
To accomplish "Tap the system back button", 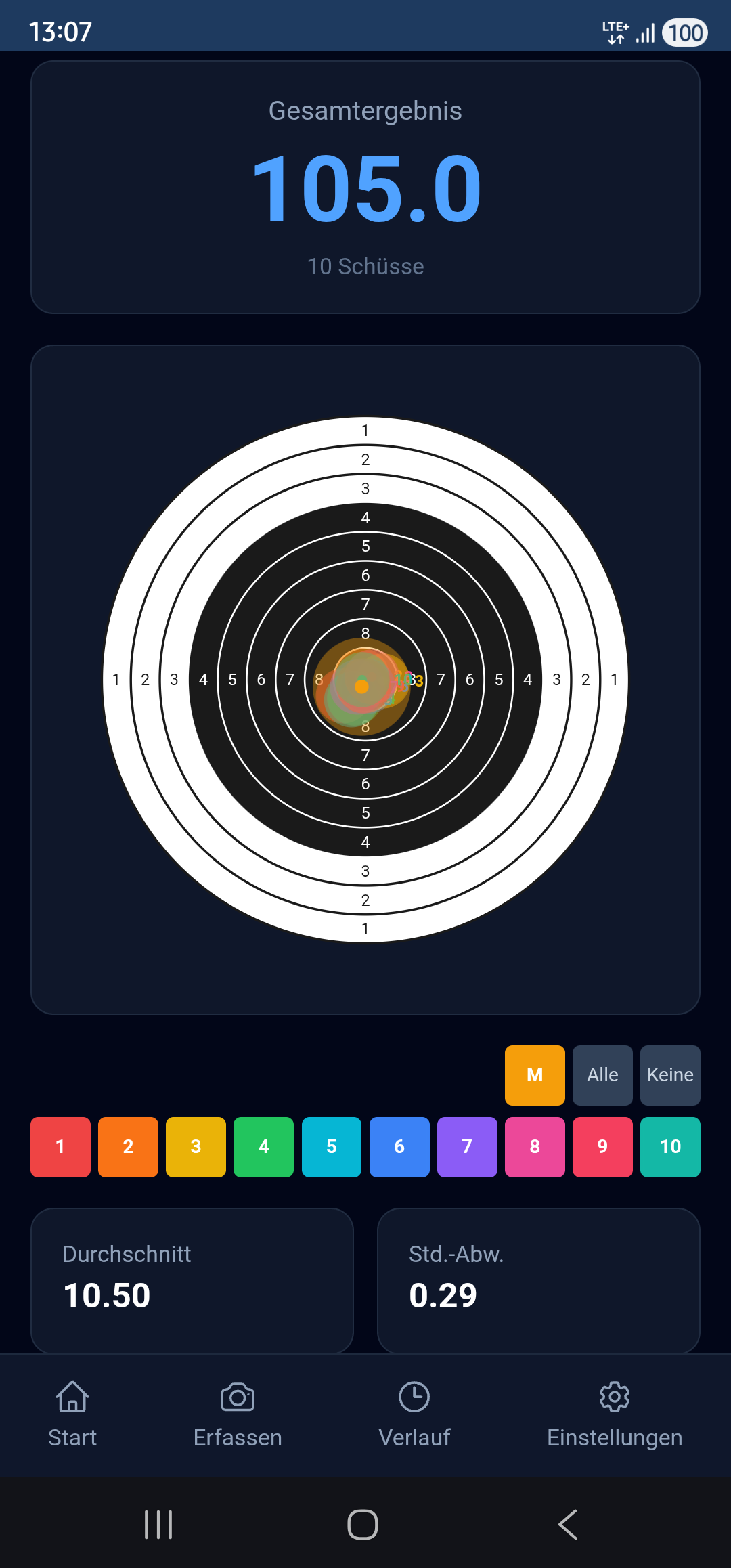I will click(568, 1525).
